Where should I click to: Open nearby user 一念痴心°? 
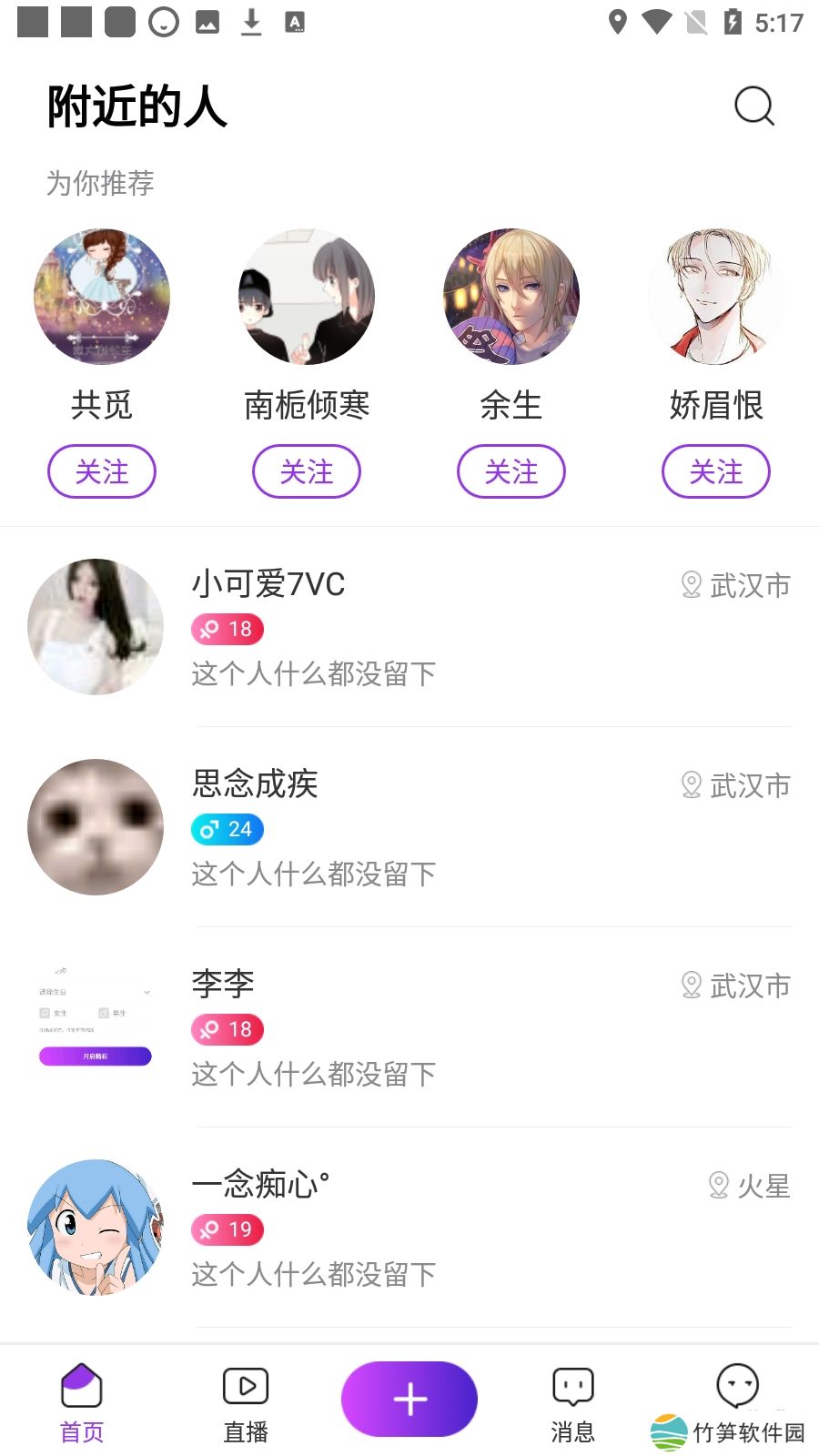click(409, 1228)
